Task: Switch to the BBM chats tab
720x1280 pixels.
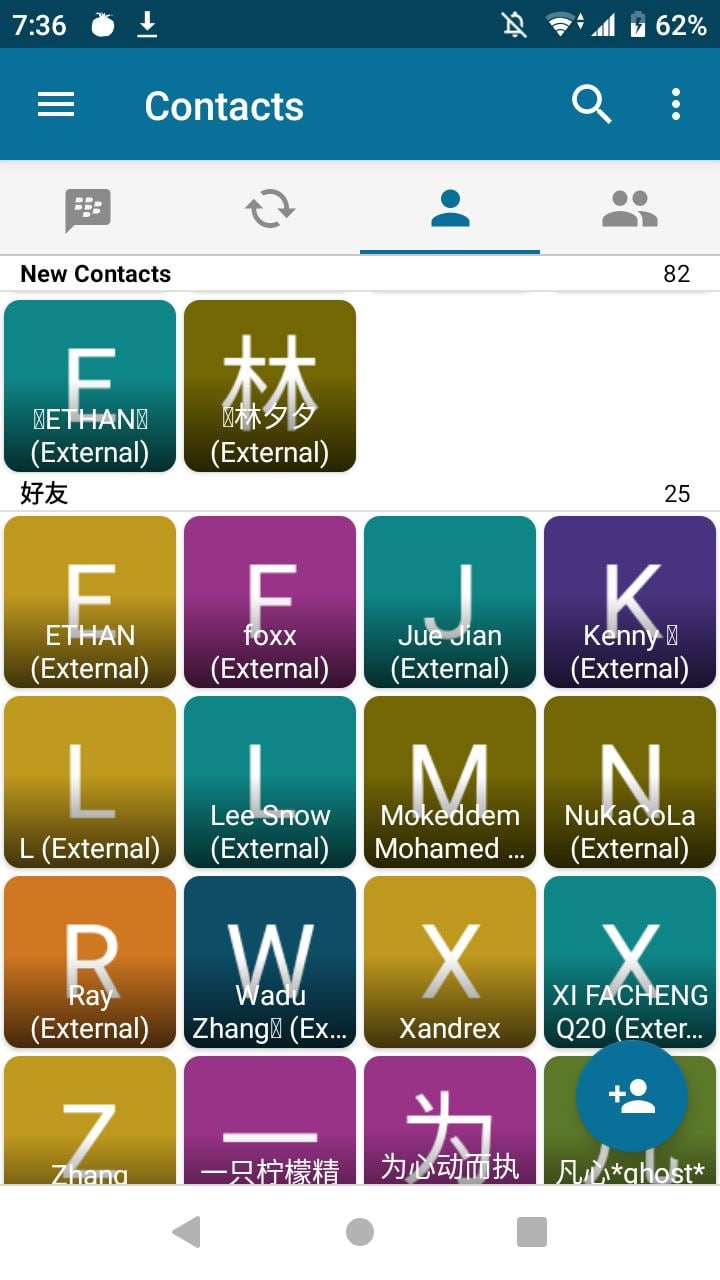Action: [89, 209]
